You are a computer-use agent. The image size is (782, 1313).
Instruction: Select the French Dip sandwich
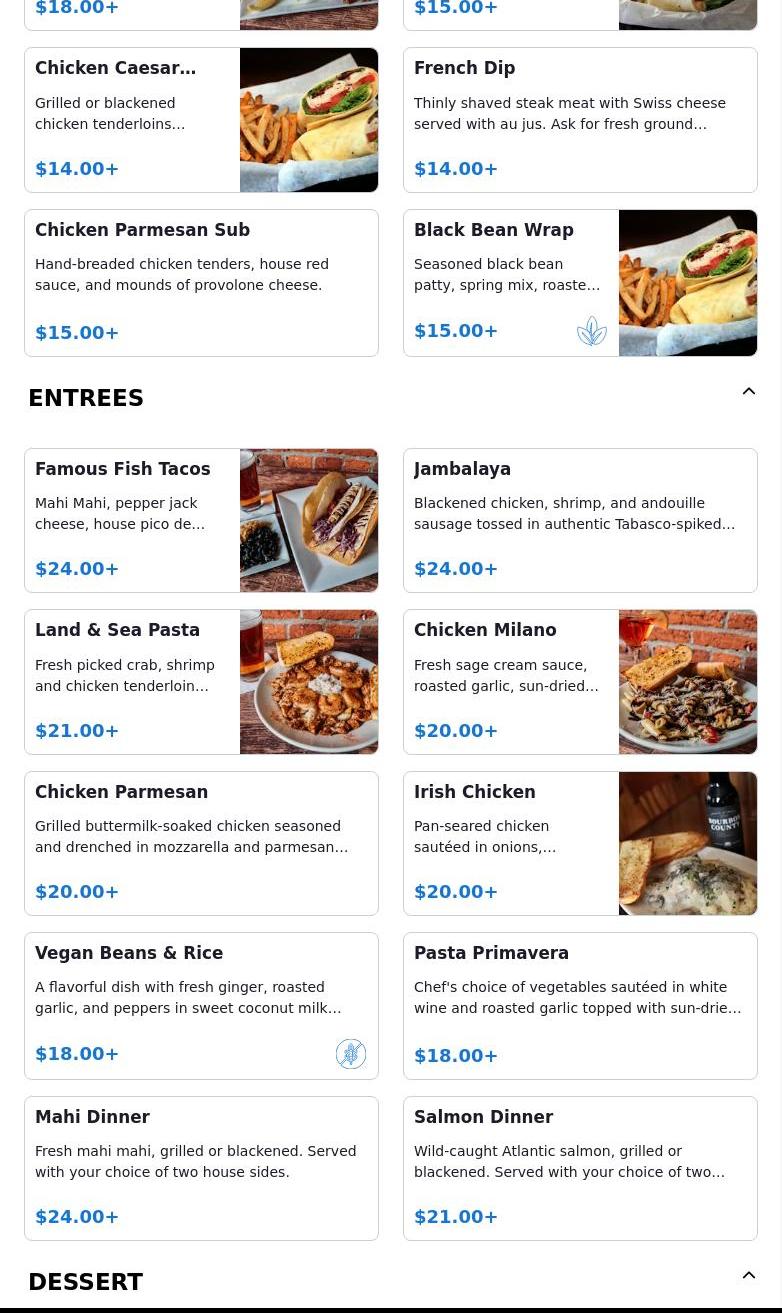580,120
